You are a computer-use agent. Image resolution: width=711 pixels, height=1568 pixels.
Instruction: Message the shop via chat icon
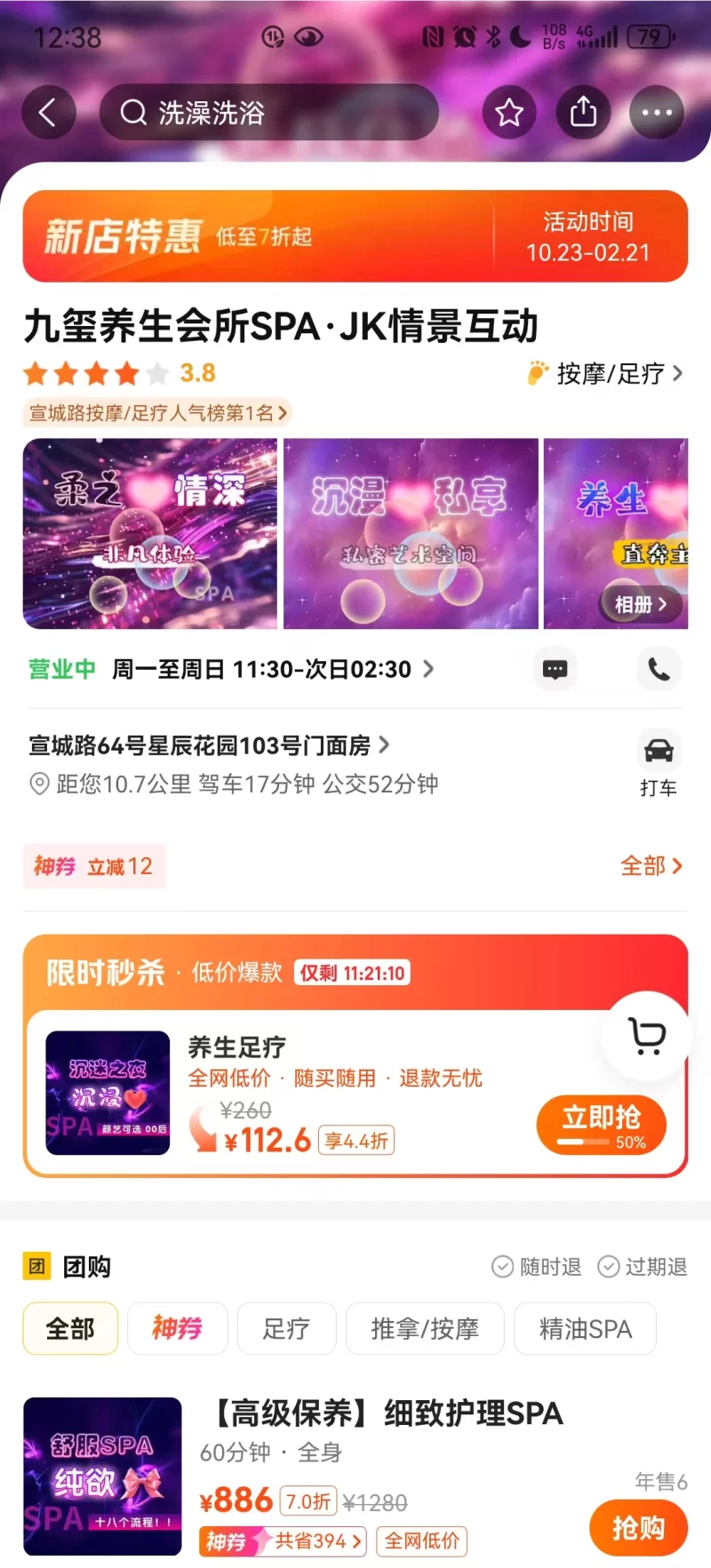pyautogui.click(x=555, y=670)
